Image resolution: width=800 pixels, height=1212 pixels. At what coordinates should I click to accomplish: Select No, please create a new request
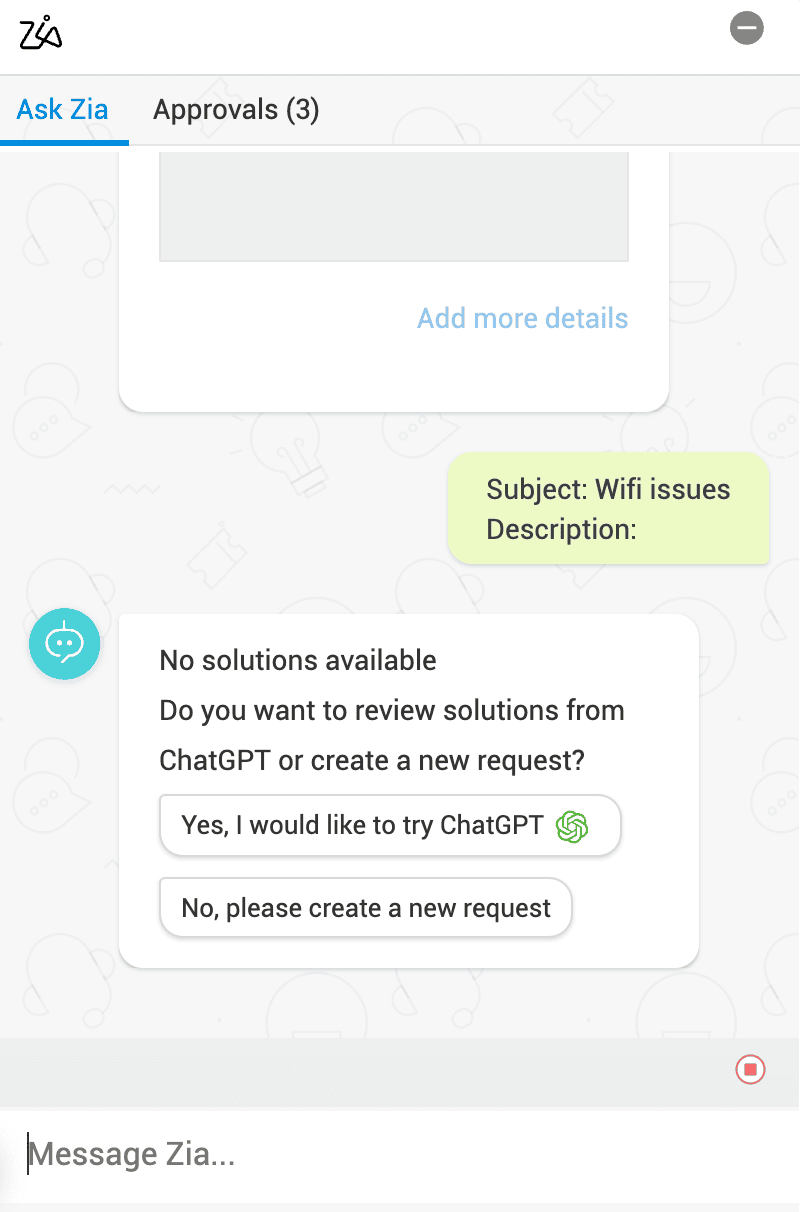(x=366, y=908)
